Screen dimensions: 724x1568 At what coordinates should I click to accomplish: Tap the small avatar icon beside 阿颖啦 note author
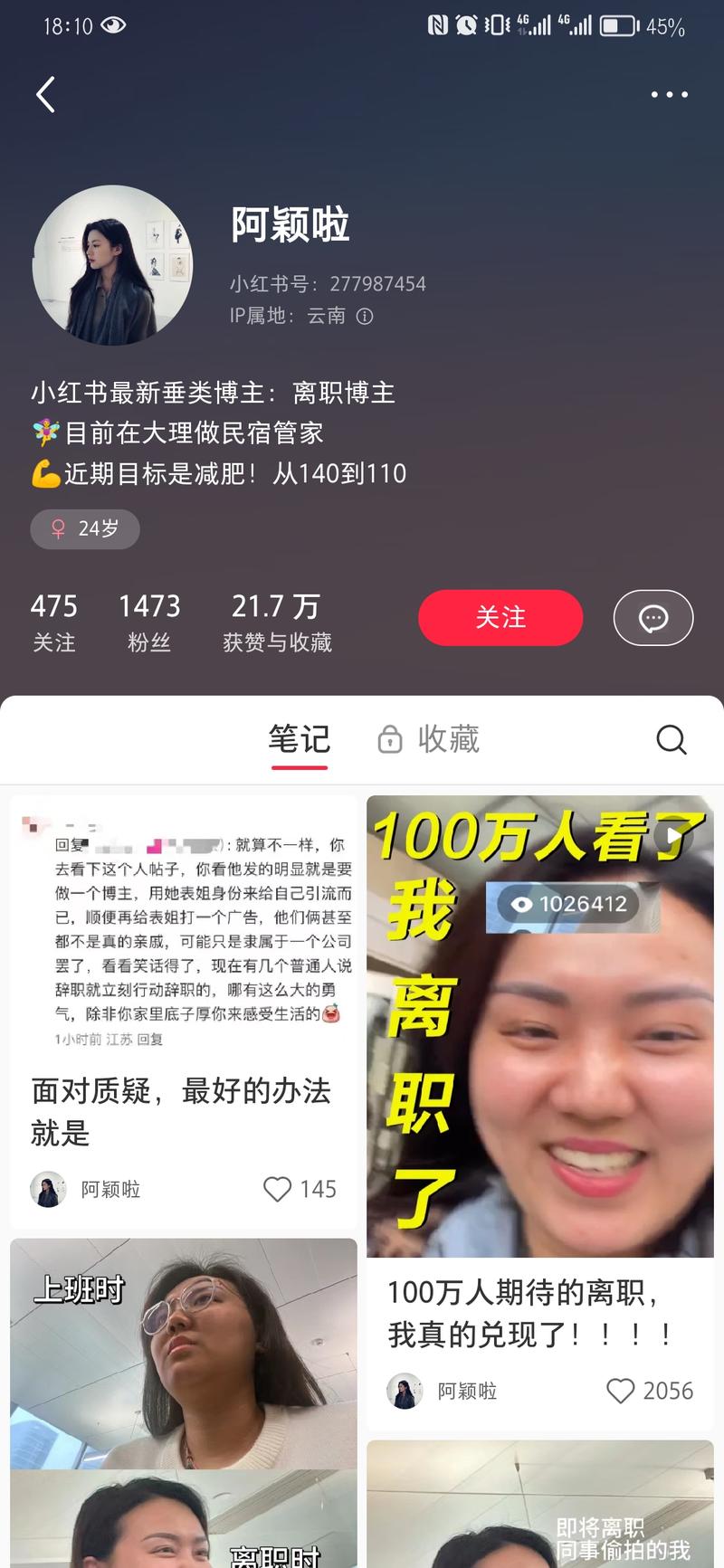(48, 1190)
